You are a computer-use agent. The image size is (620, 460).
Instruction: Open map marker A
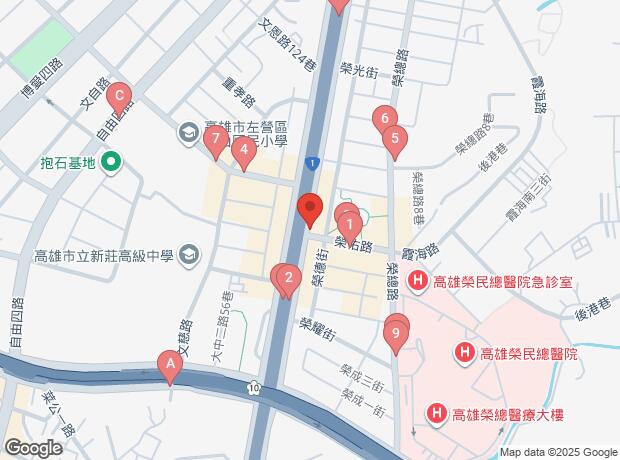[170, 367]
